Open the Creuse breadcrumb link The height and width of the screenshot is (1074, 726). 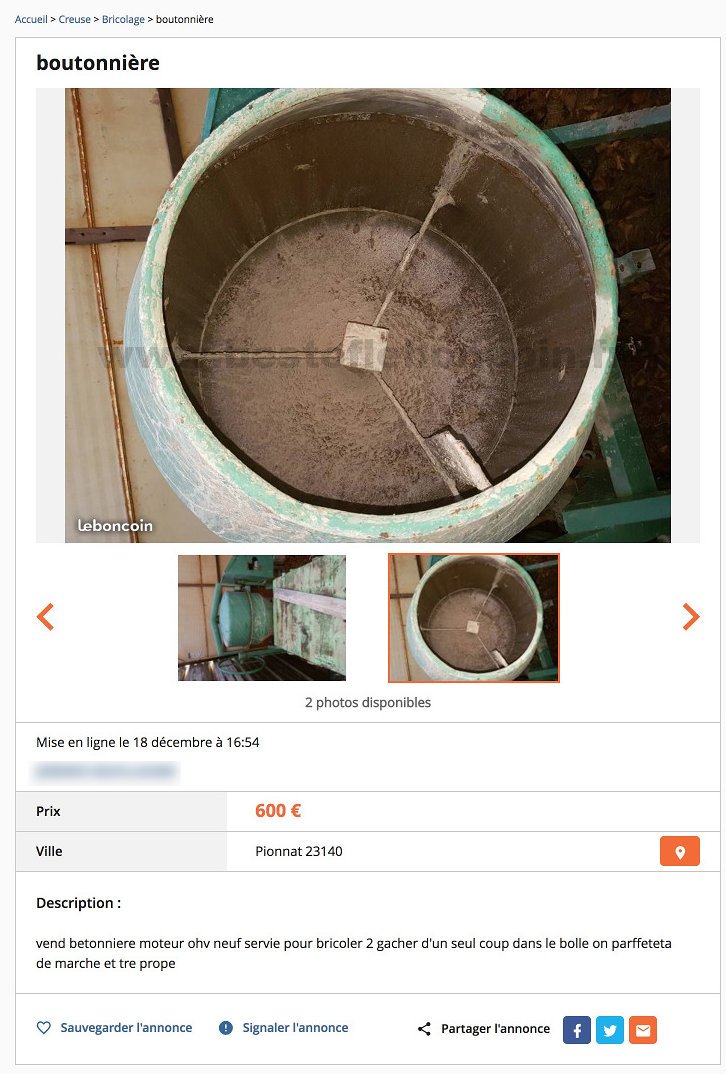click(74, 19)
